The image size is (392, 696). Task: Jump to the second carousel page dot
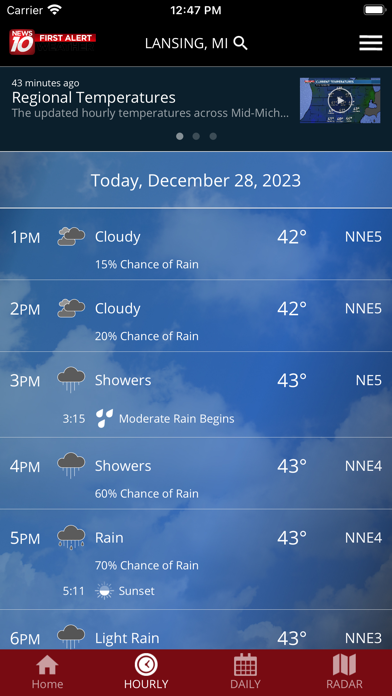[x=196, y=136]
